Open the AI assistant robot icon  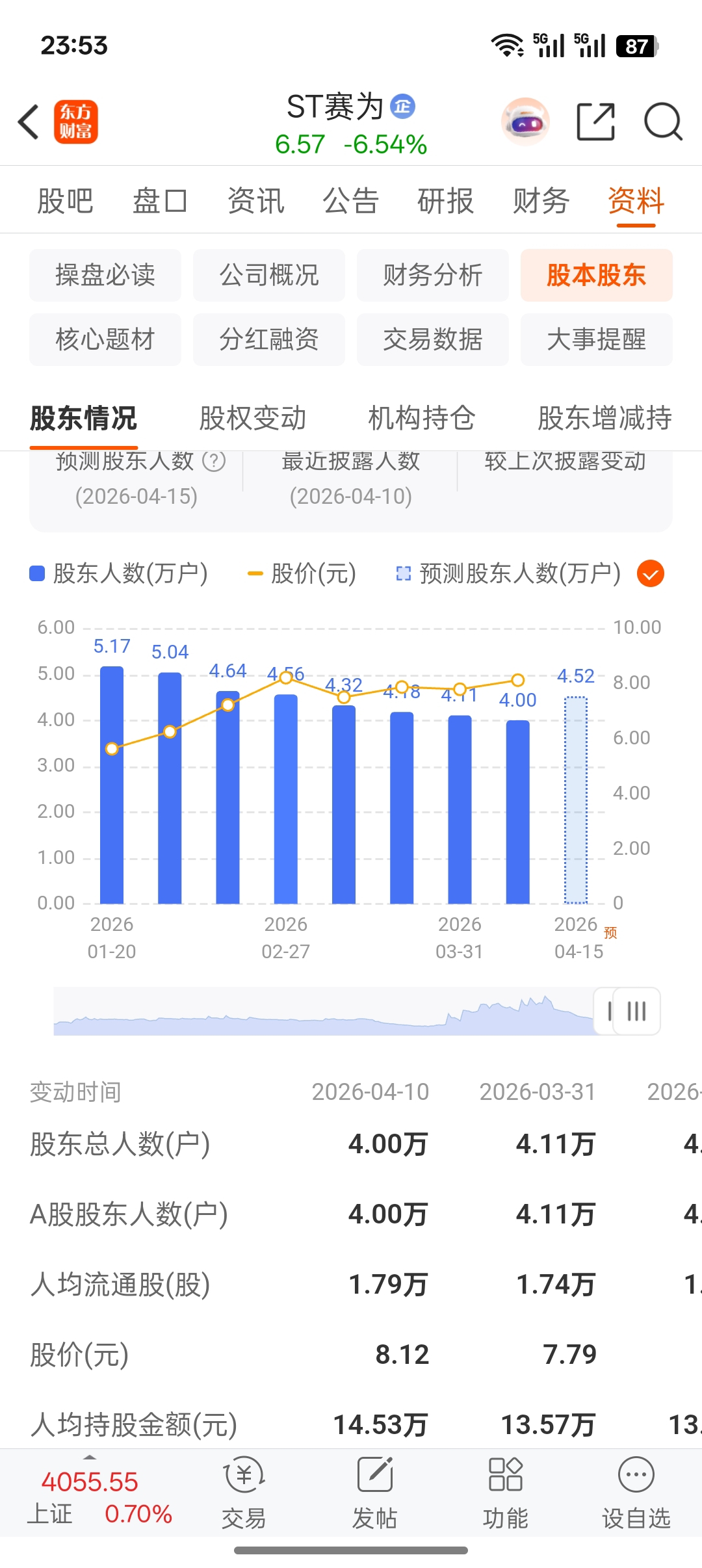pyautogui.click(x=525, y=122)
